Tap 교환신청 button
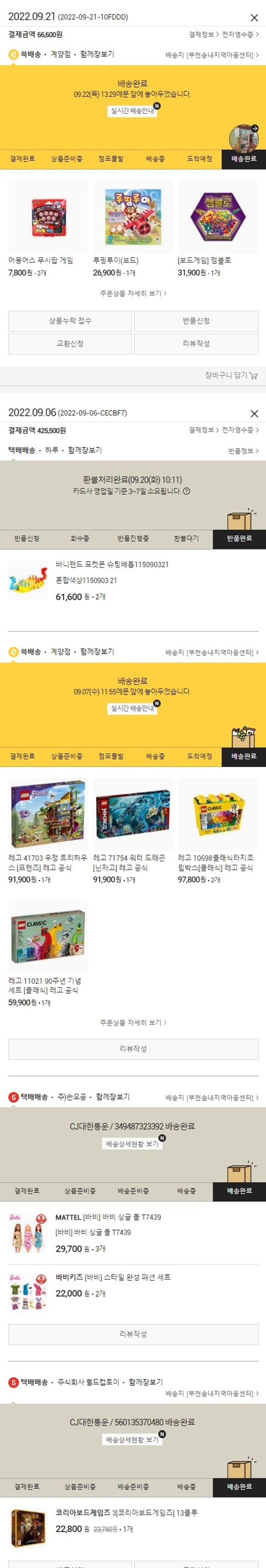 pos(70,344)
